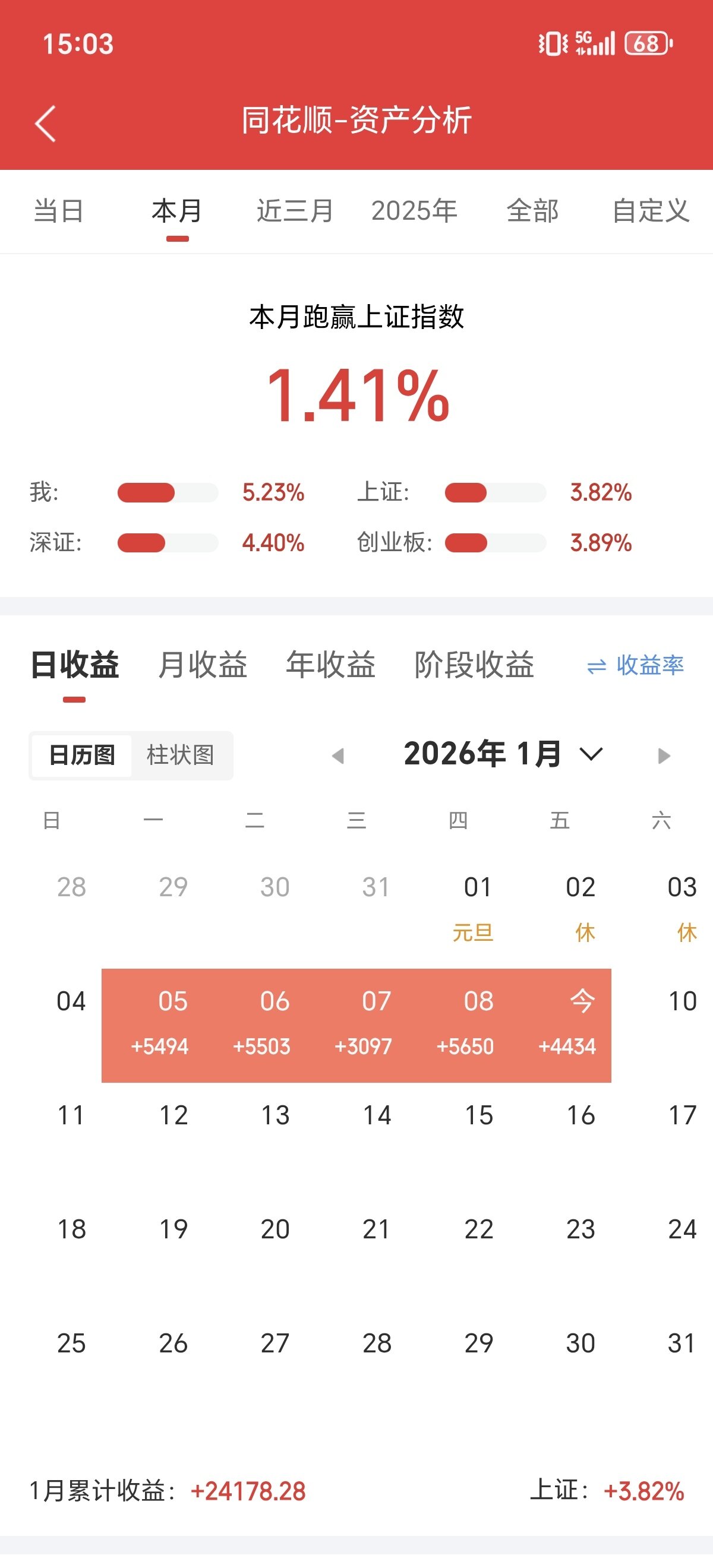View today's cell showing +4434
The width and height of the screenshot is (713, 1568).
click(567, 1025)
